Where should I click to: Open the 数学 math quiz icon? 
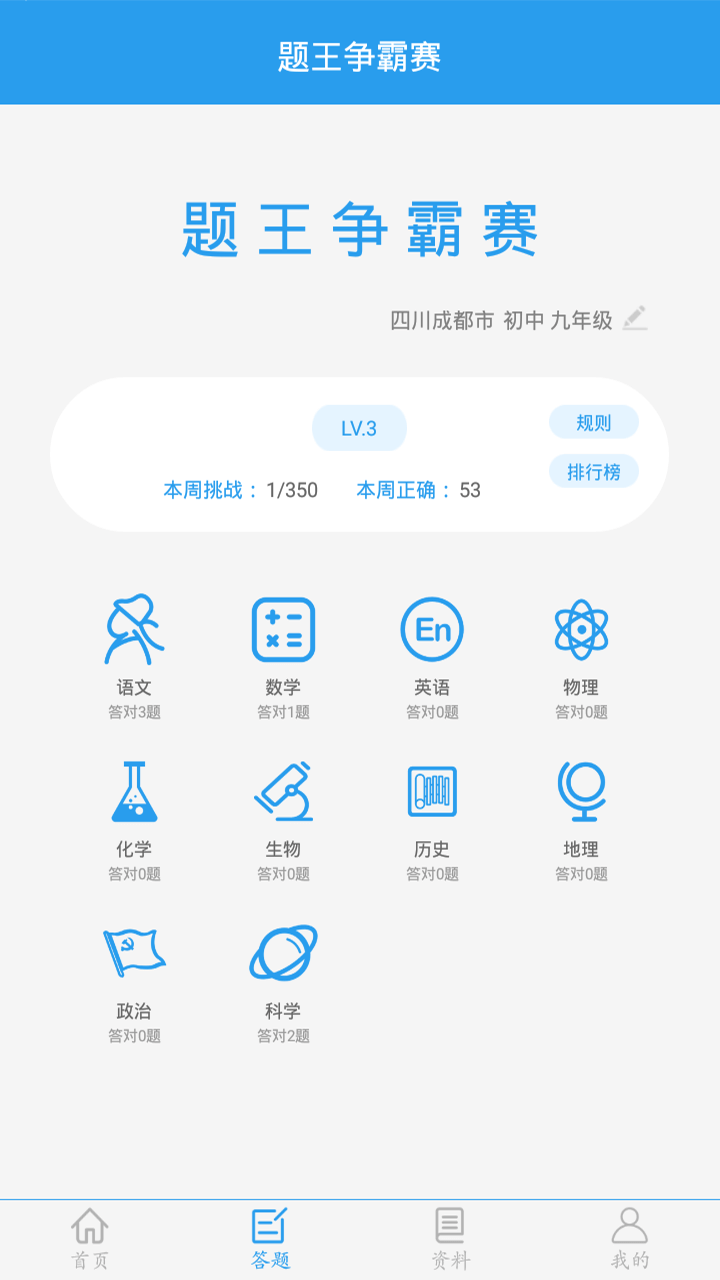click(283, 630)
